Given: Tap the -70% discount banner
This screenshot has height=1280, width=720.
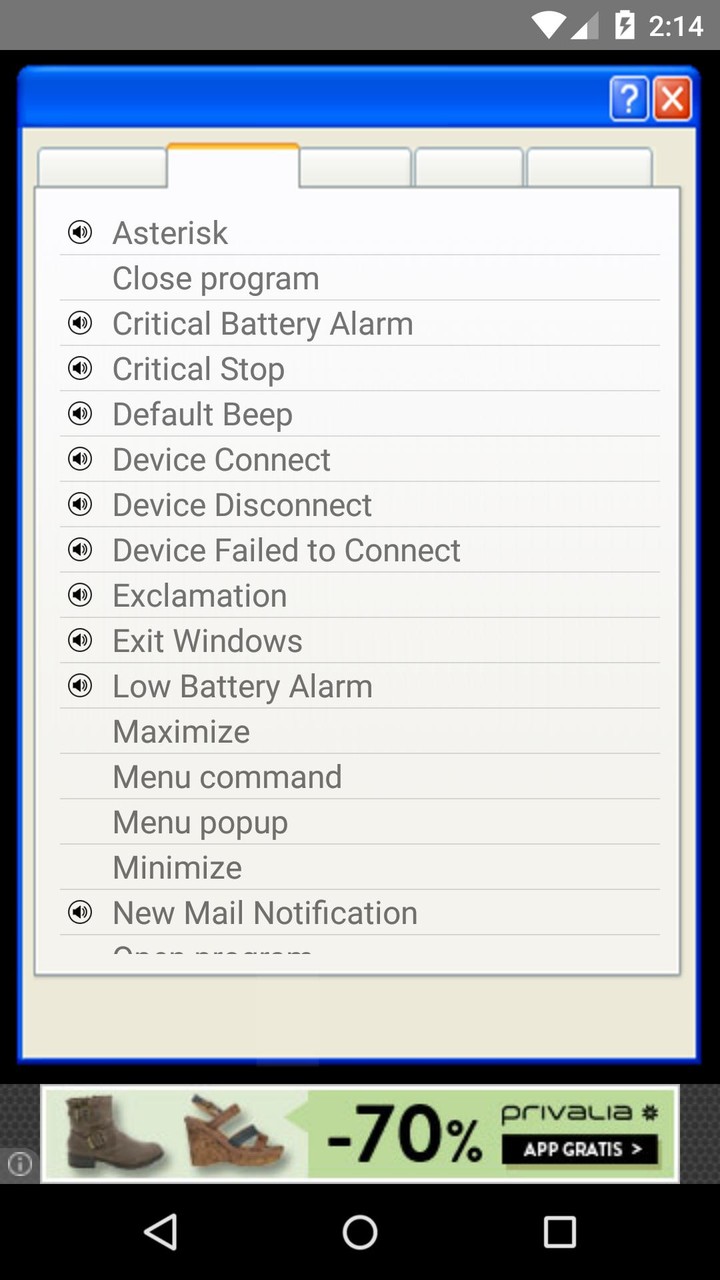Looking at the screenshot, I should tap(404, 1133).
